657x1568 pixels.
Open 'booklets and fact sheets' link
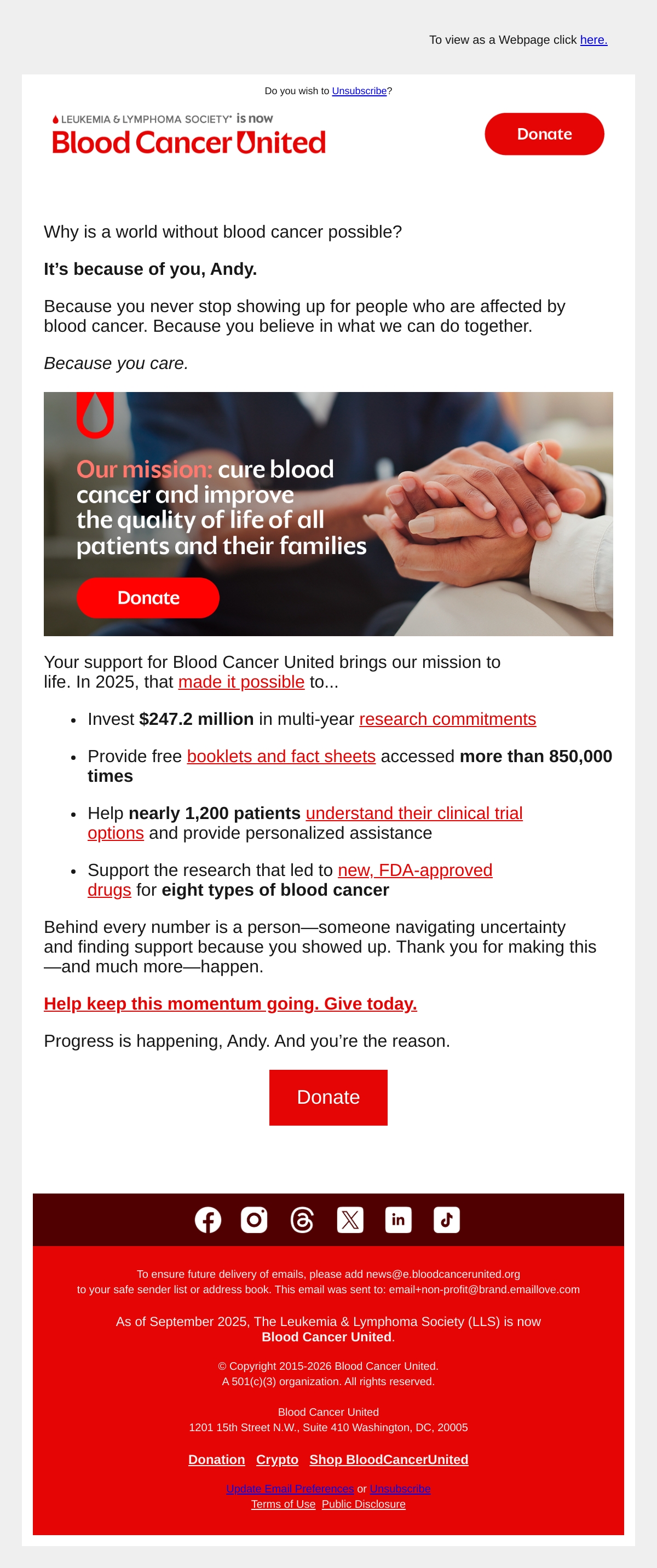pos(281,756)
